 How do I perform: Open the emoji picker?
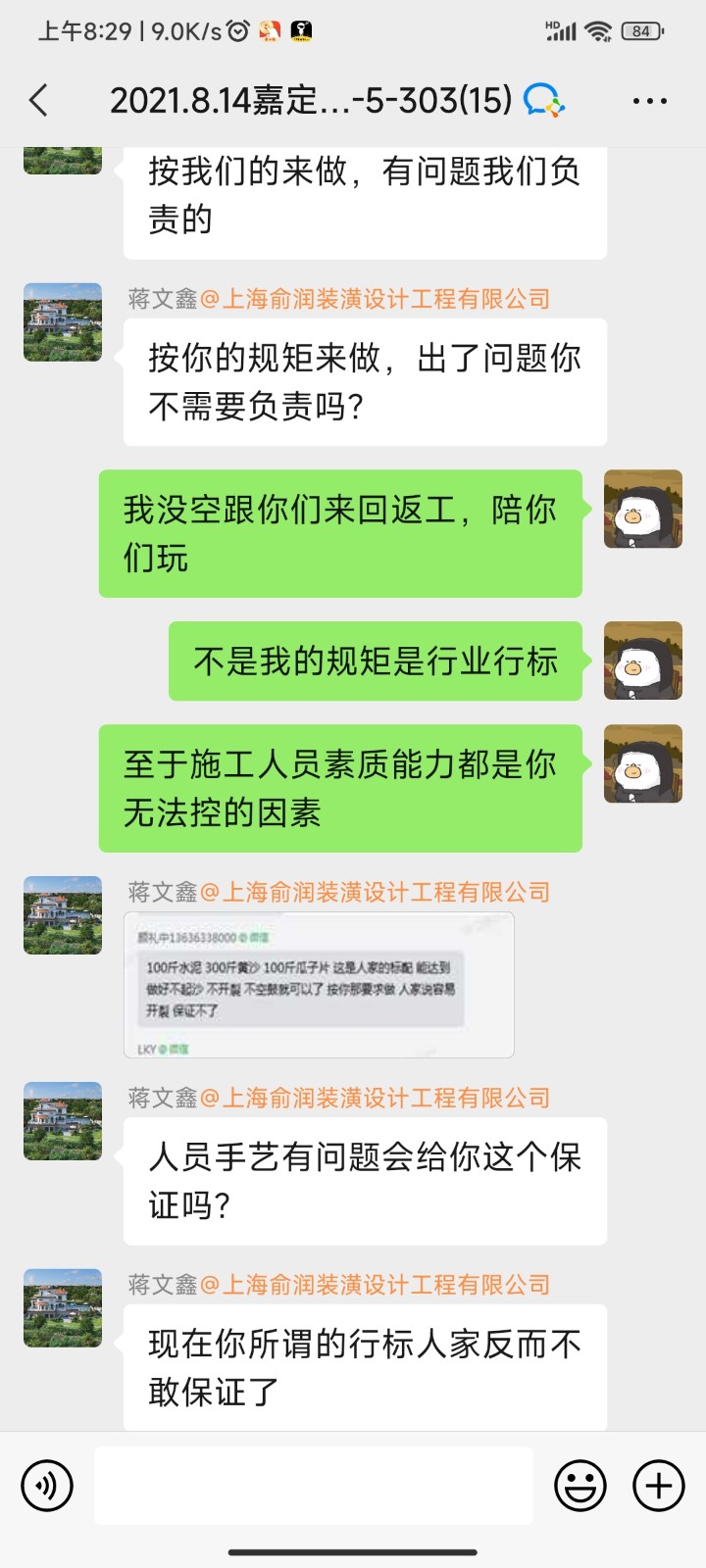tap(580, 1486)
